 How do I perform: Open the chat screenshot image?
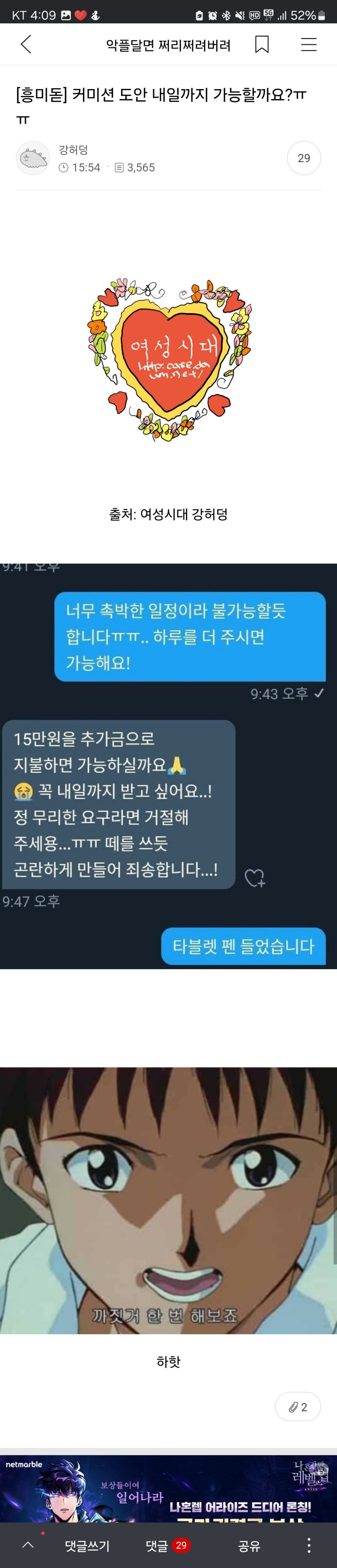point(168,766)
